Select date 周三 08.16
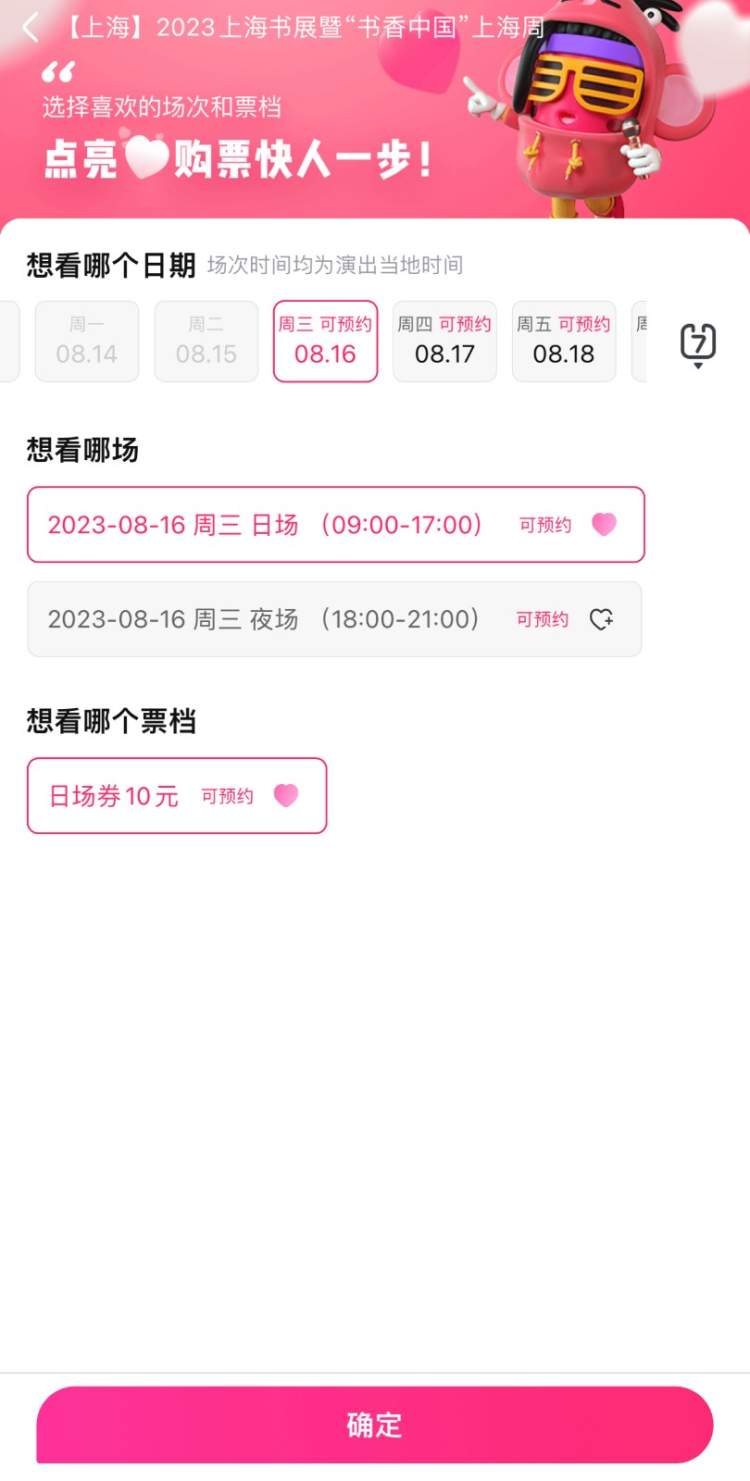The image size is (750, 1481). [x=325, y=341]
